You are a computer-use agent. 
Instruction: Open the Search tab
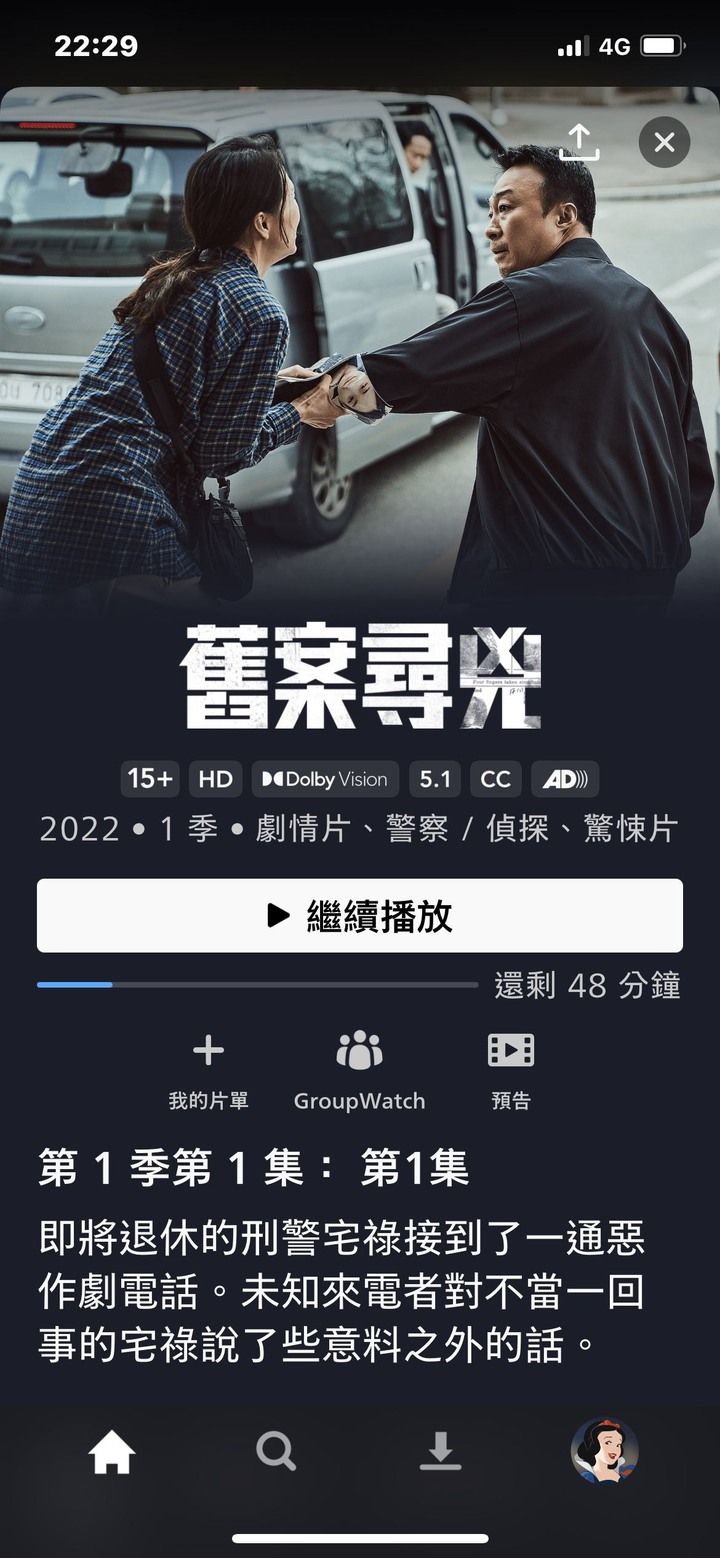275,1452
